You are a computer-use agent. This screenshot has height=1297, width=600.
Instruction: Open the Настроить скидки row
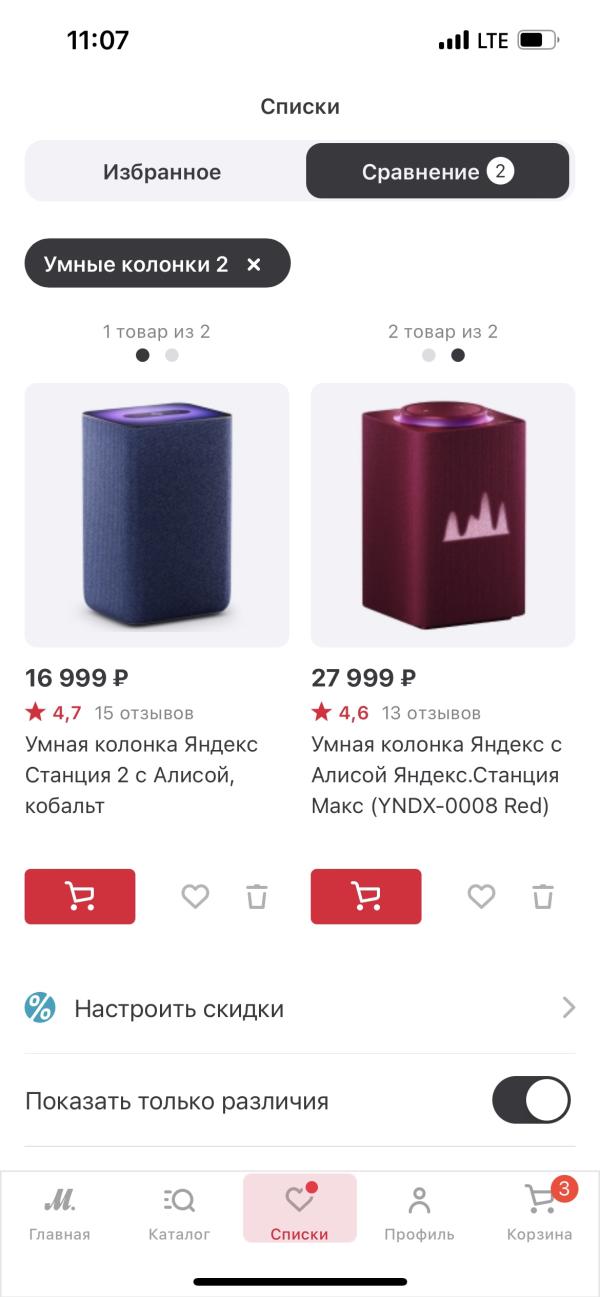[300, 1008]
